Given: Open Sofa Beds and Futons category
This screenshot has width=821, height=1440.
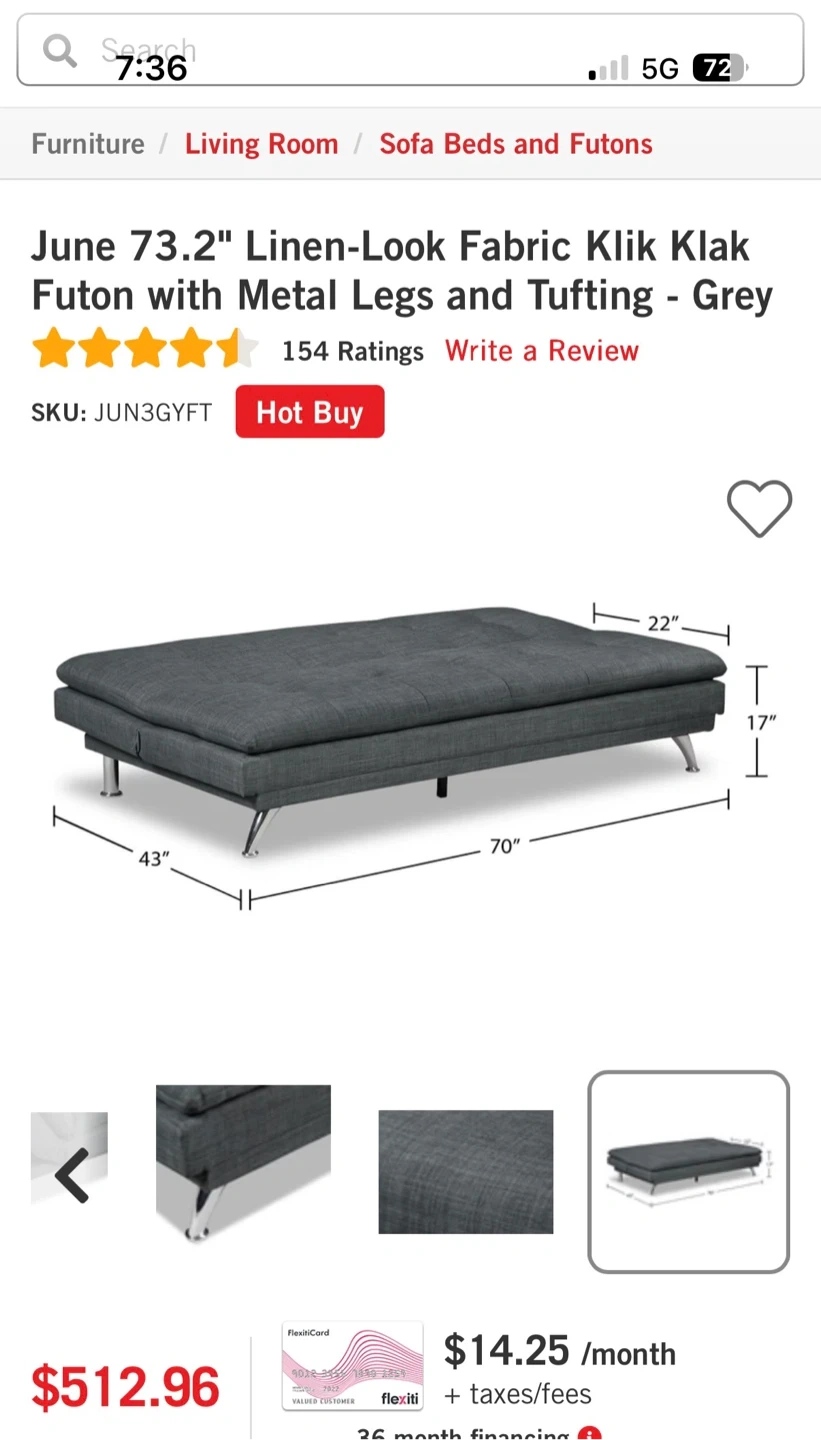Looking at the screenshot, I should 515,144.
